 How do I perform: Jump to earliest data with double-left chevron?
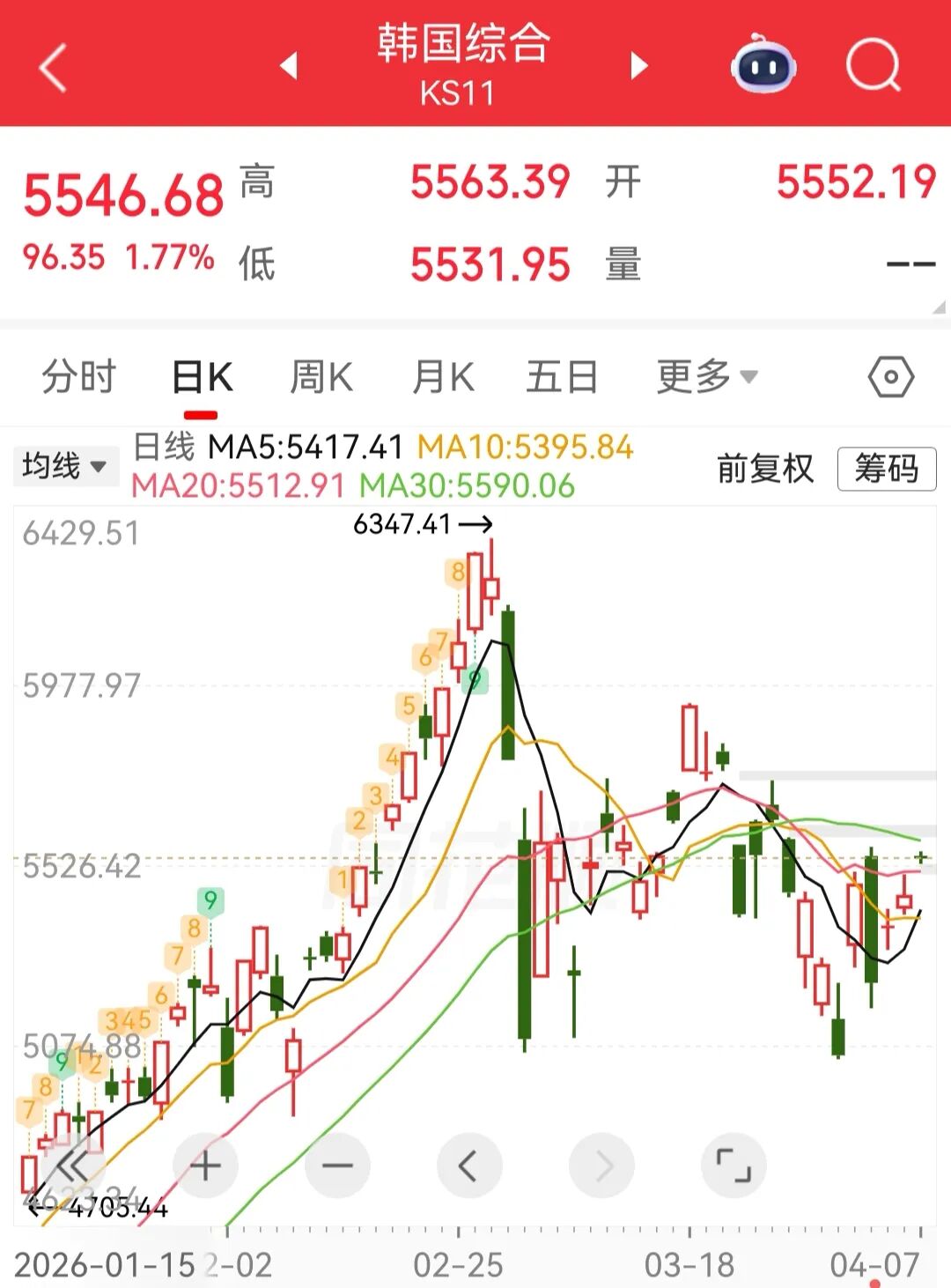pos(75,1165)
